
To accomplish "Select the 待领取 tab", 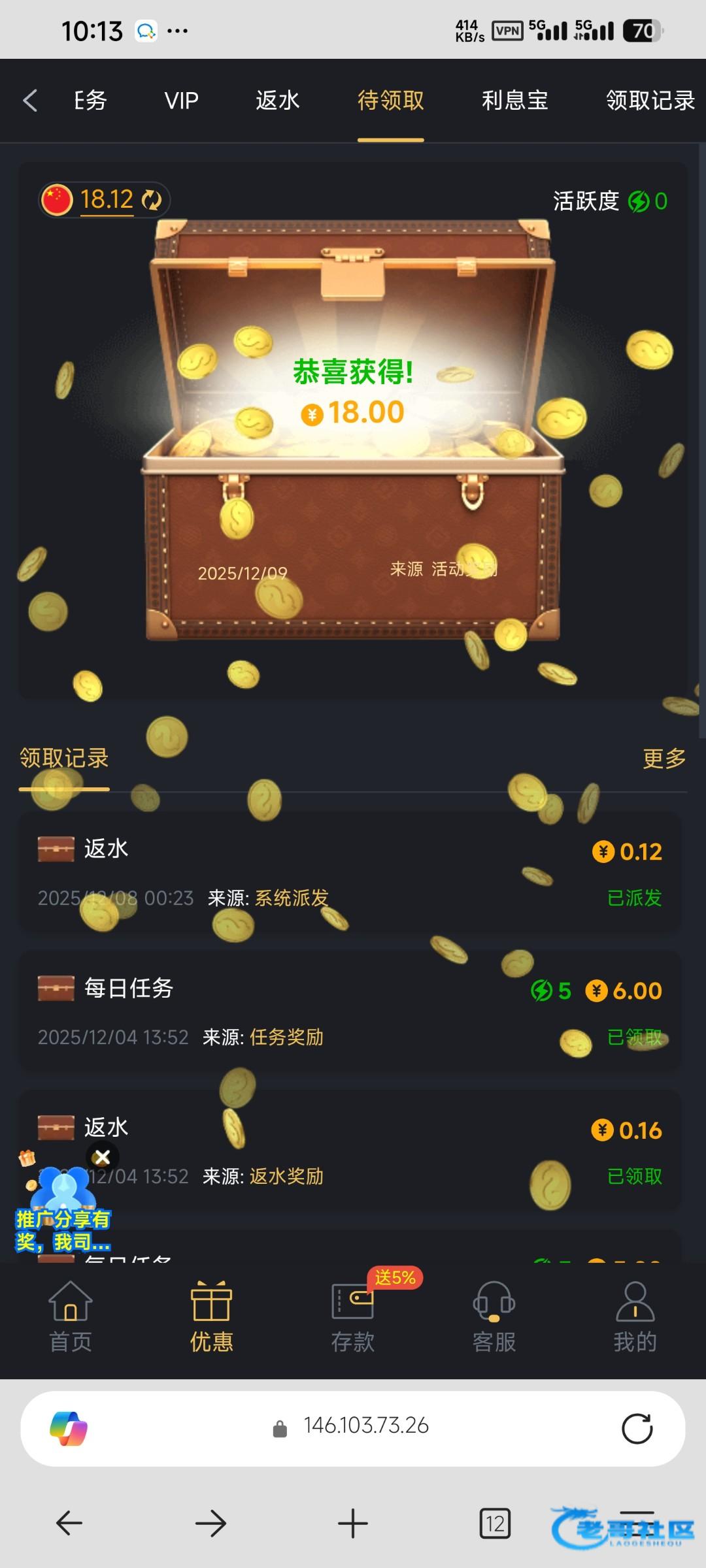I will [x=390, y=101].
